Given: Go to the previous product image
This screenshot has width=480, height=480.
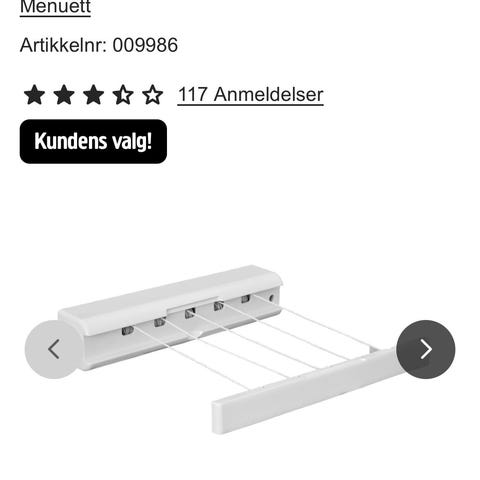Looking at the screenshot, I should point(54,349).
